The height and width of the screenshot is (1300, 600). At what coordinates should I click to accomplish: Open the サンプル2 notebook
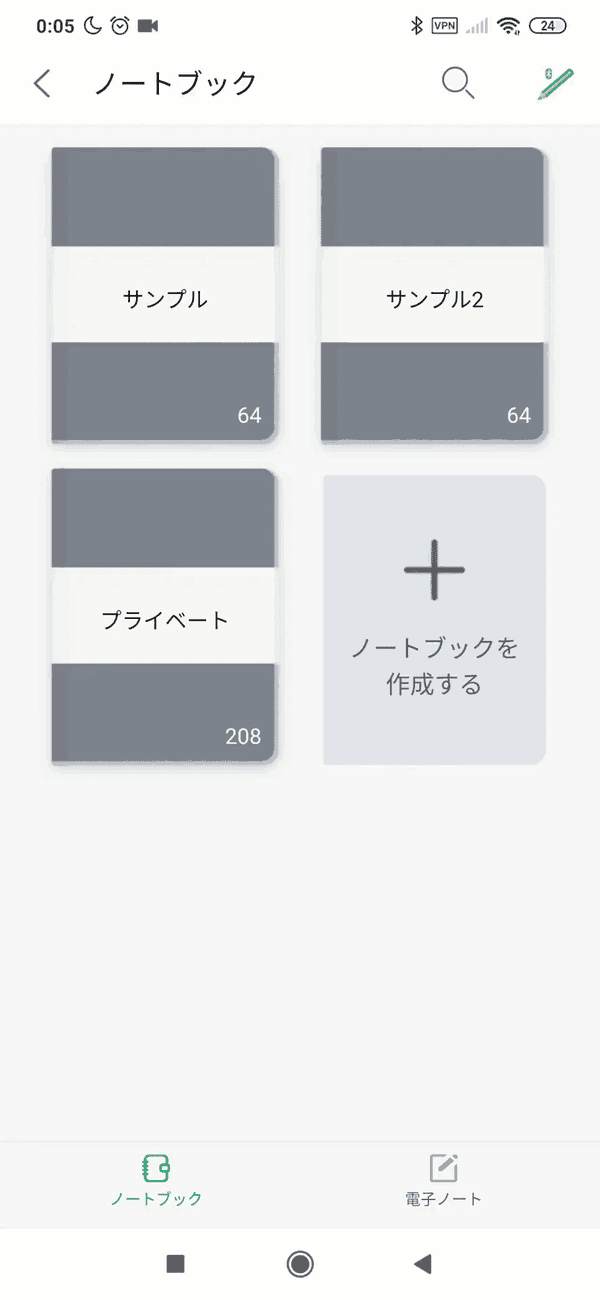point(433,295)
